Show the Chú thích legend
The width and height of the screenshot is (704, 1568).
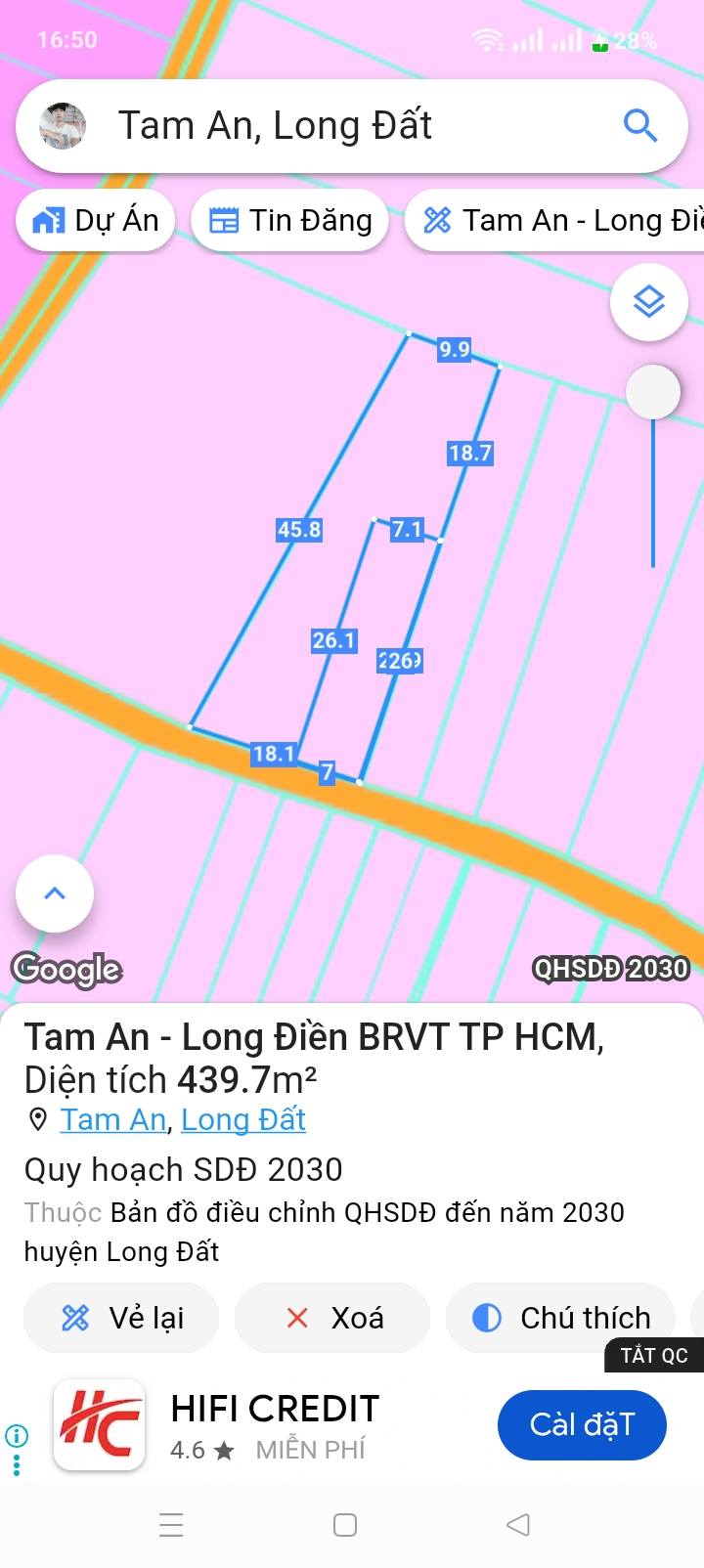tap(561, 1318)
